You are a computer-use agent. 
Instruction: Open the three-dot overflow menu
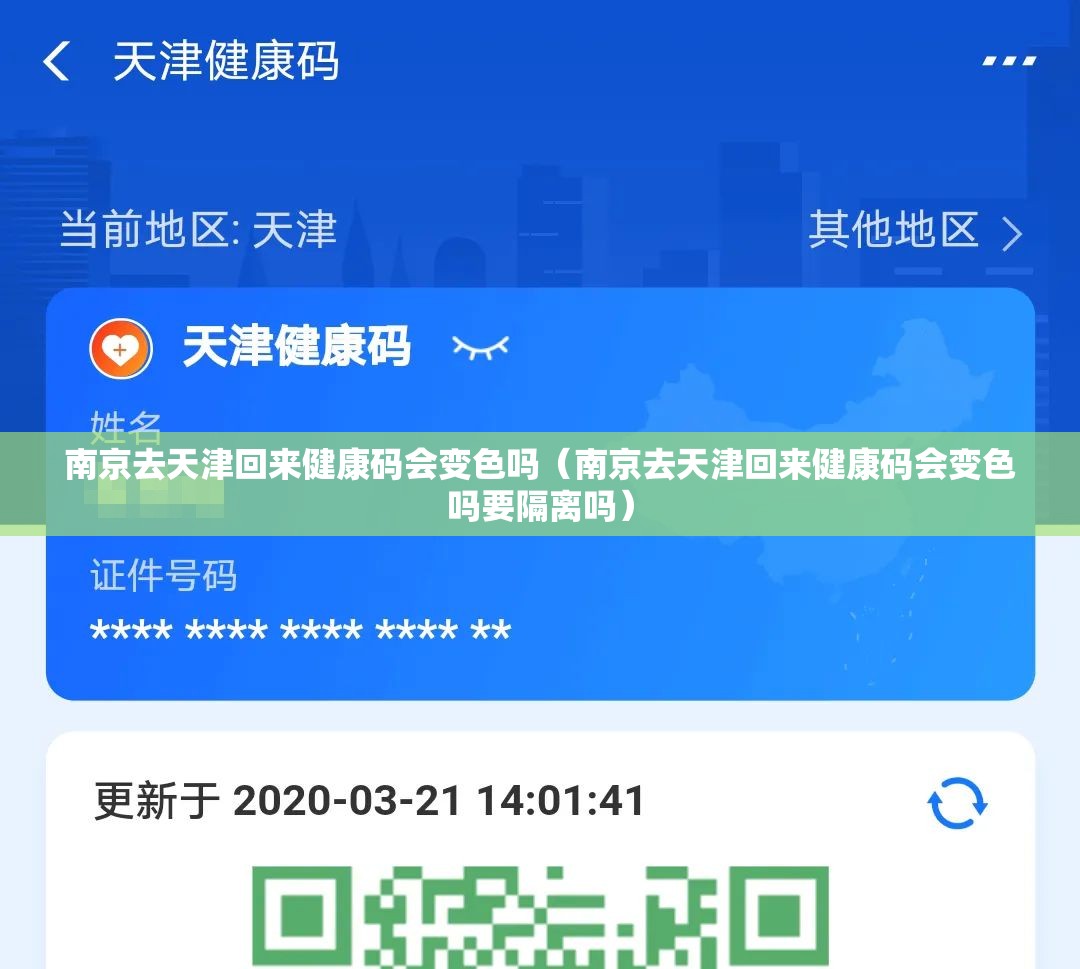(x=1008, y=62)
